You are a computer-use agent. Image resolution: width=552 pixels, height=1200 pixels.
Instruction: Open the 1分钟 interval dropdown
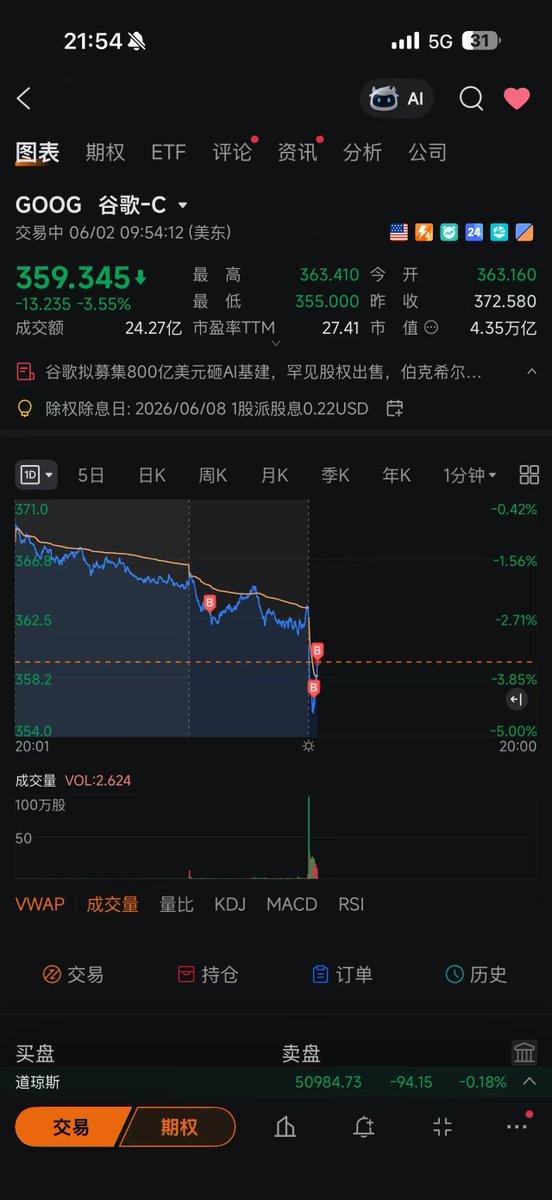[x=469, y=475]
